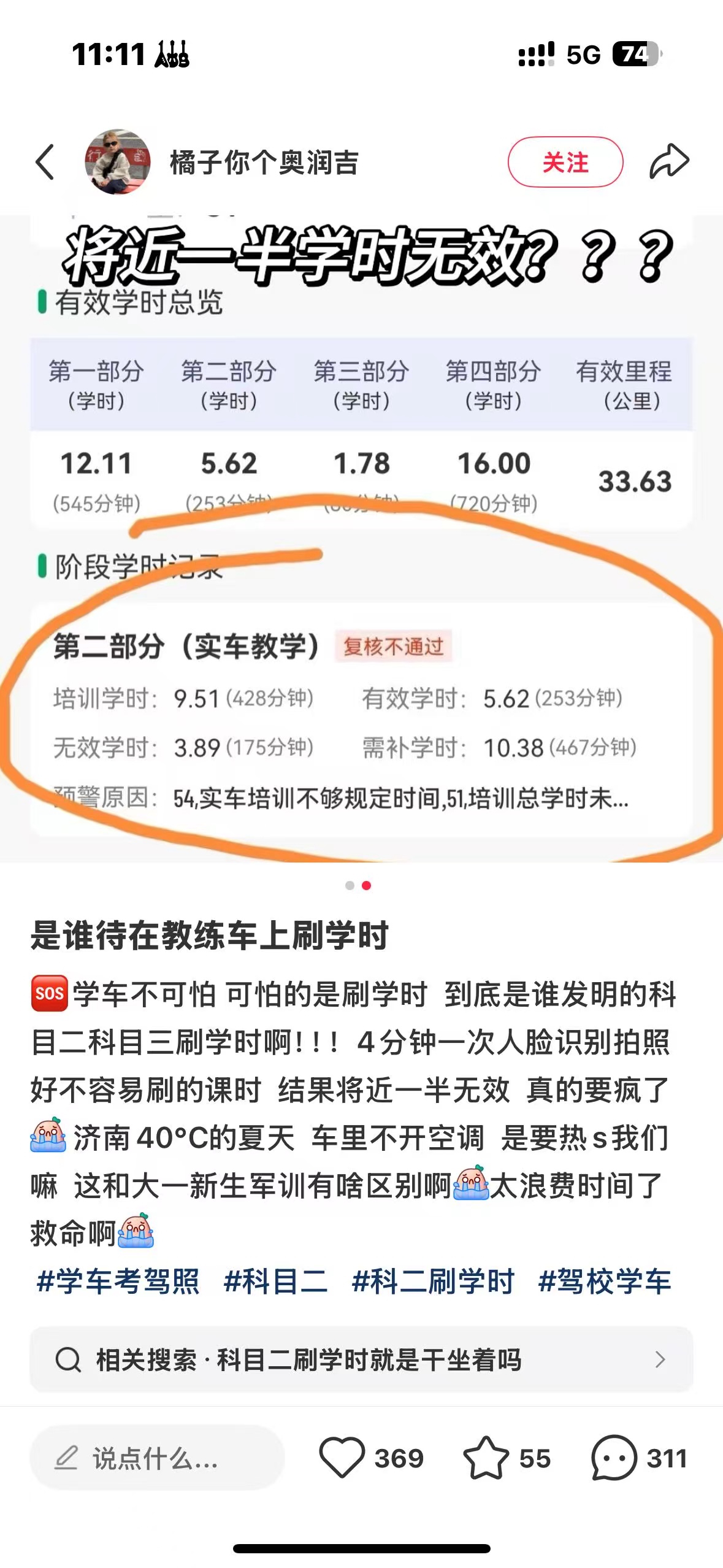Open the comments via speech bubble icon

614,1458
